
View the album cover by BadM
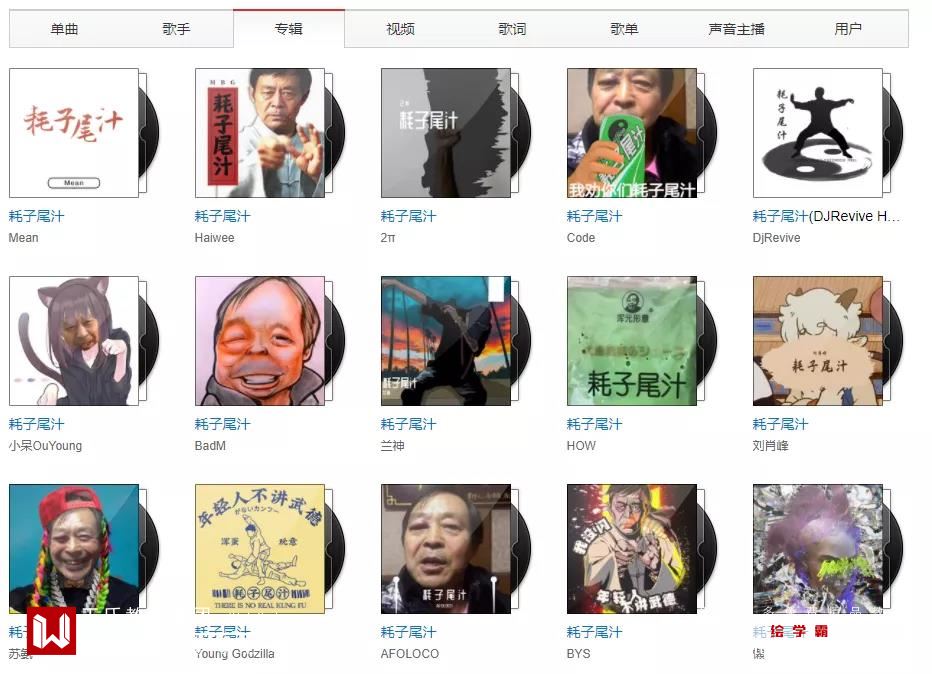[x=260, y=341]
